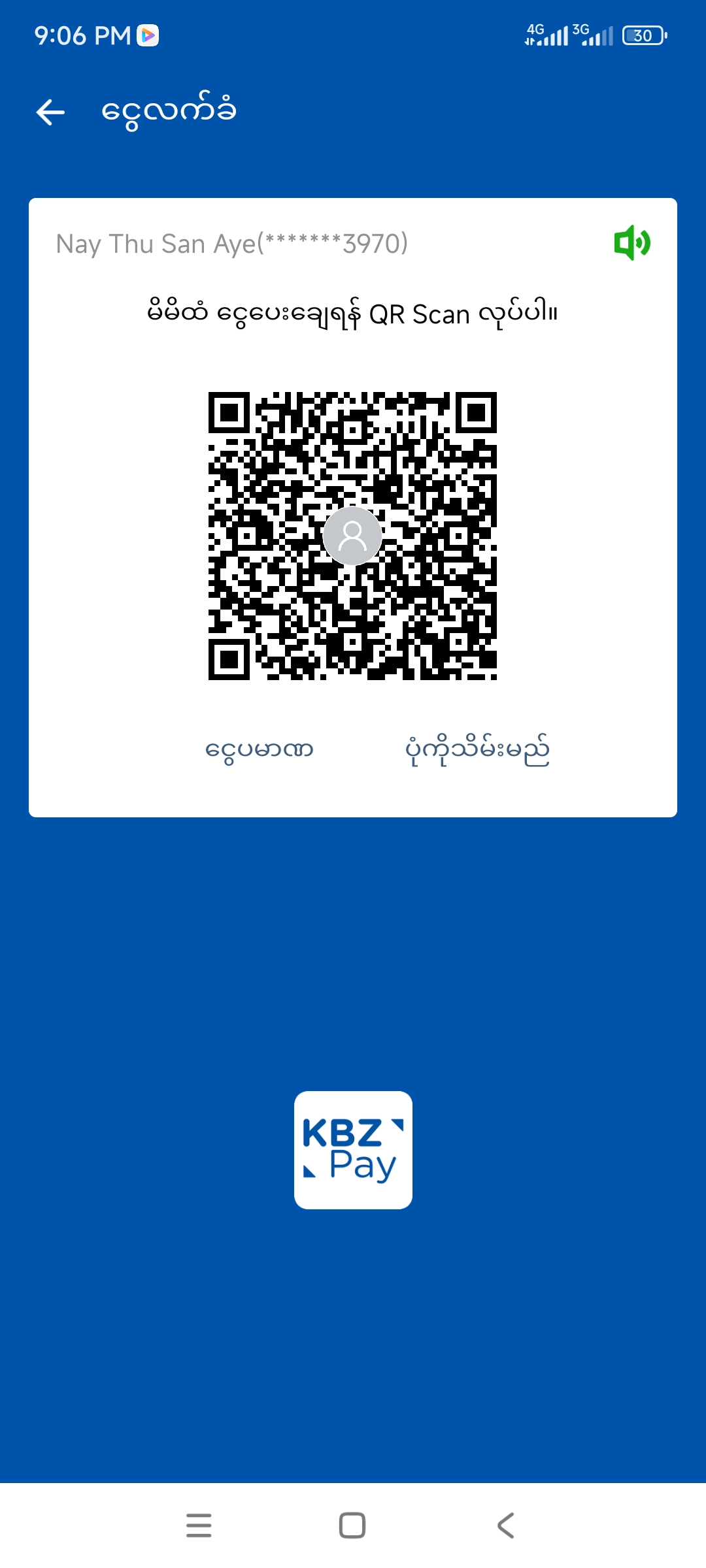The height and width of the screenshot is (1568, 706).
Task: Tap ပုံကိုသိမ်းမည် to save the QR image
Action: click(x=477, y=749)
